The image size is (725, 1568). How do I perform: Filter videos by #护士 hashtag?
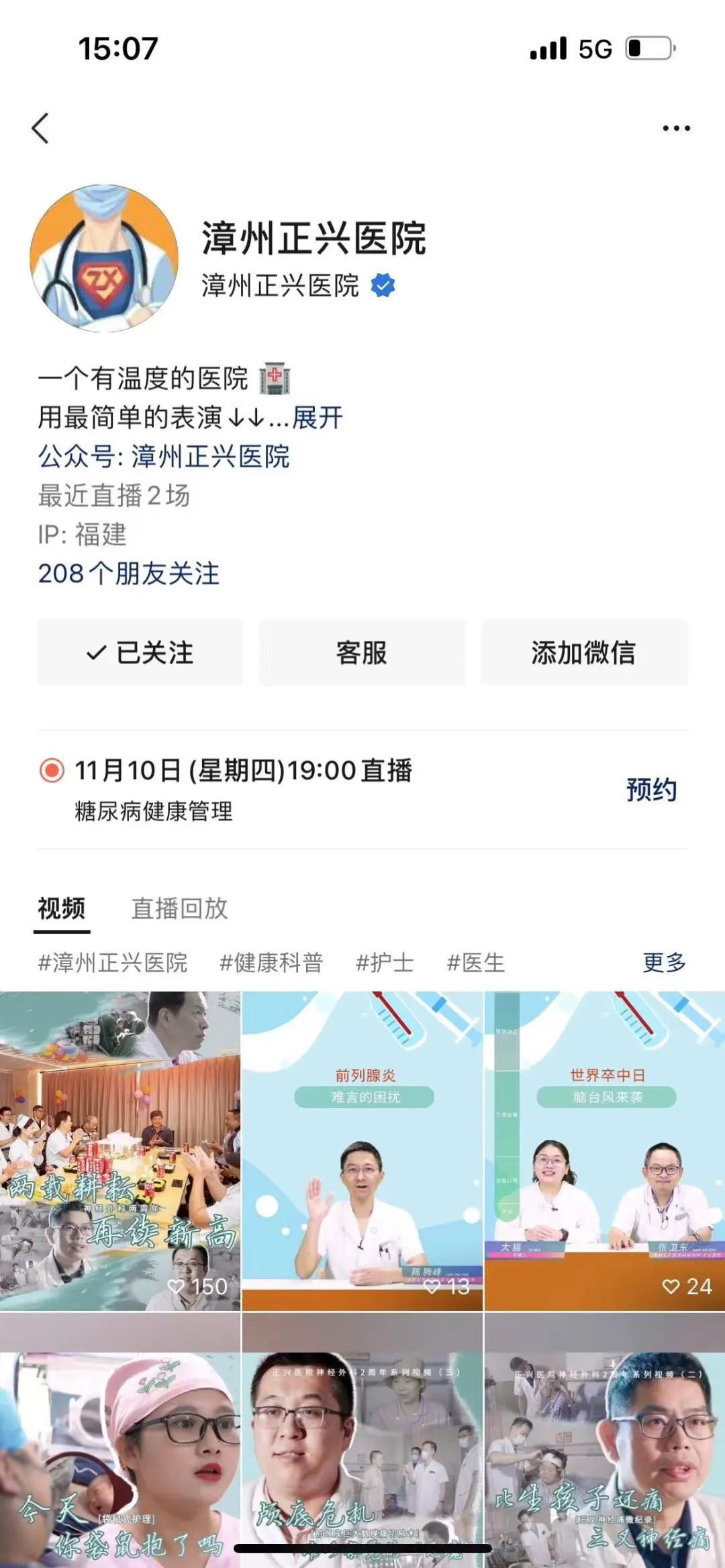click(385, 963)
